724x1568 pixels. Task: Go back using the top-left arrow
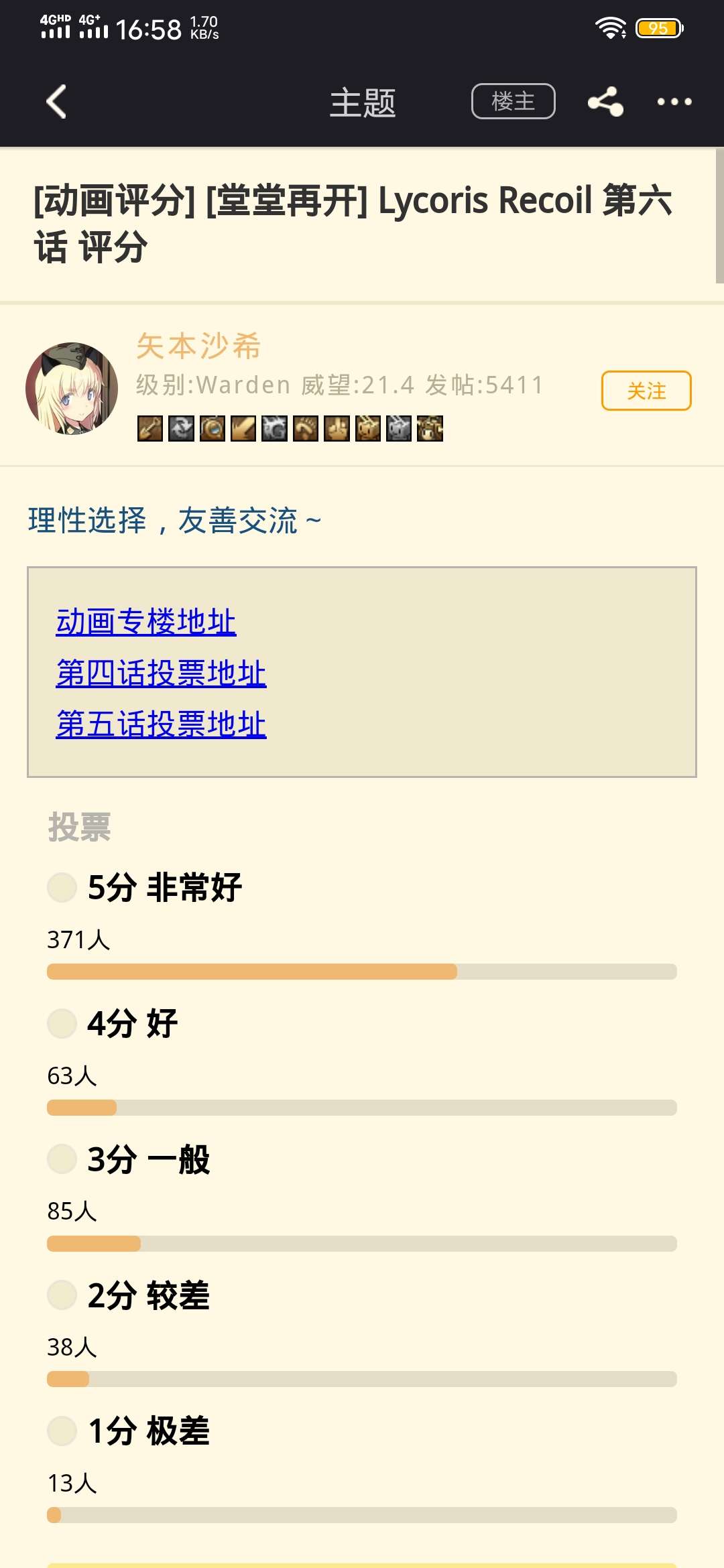pos(56,102)
